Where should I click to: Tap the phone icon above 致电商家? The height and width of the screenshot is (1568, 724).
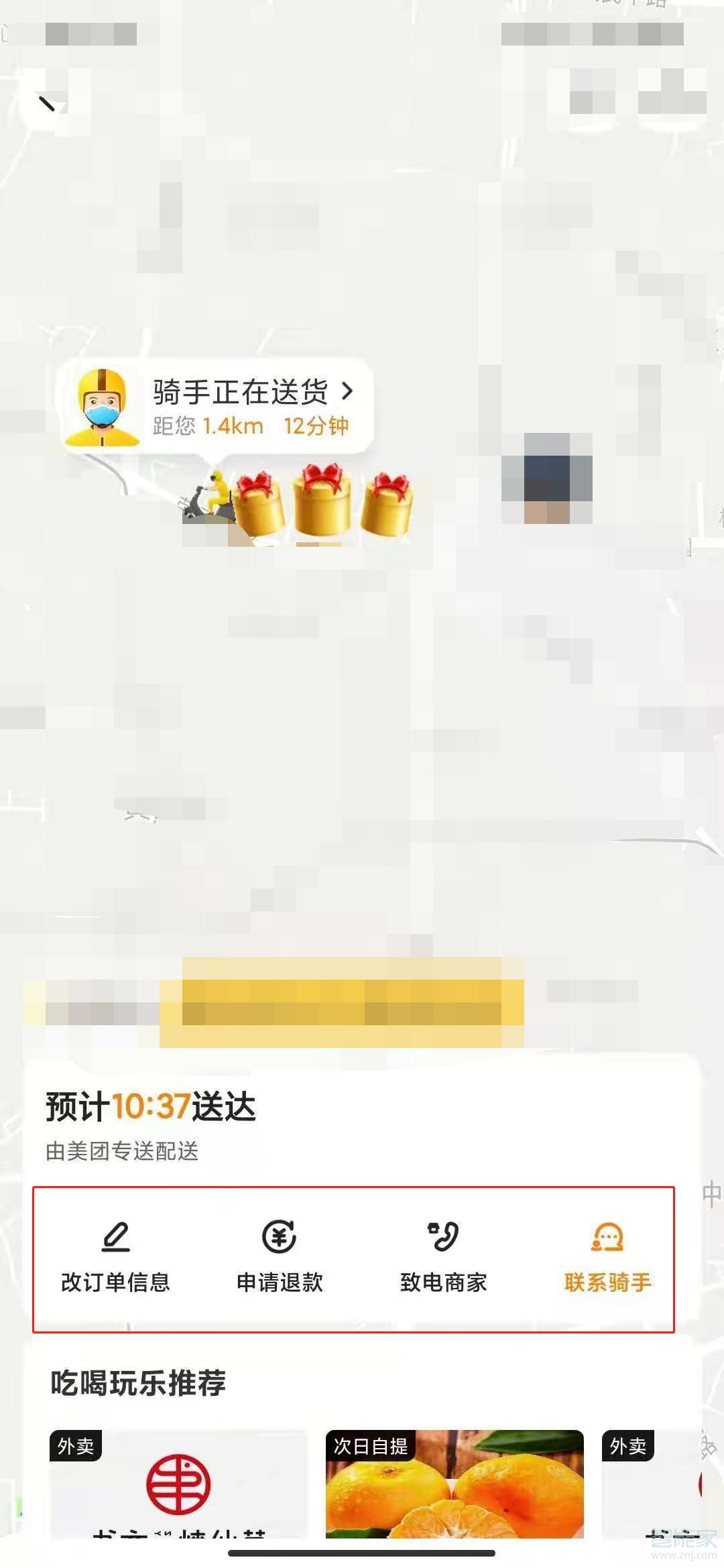(x=444, y=1236)
